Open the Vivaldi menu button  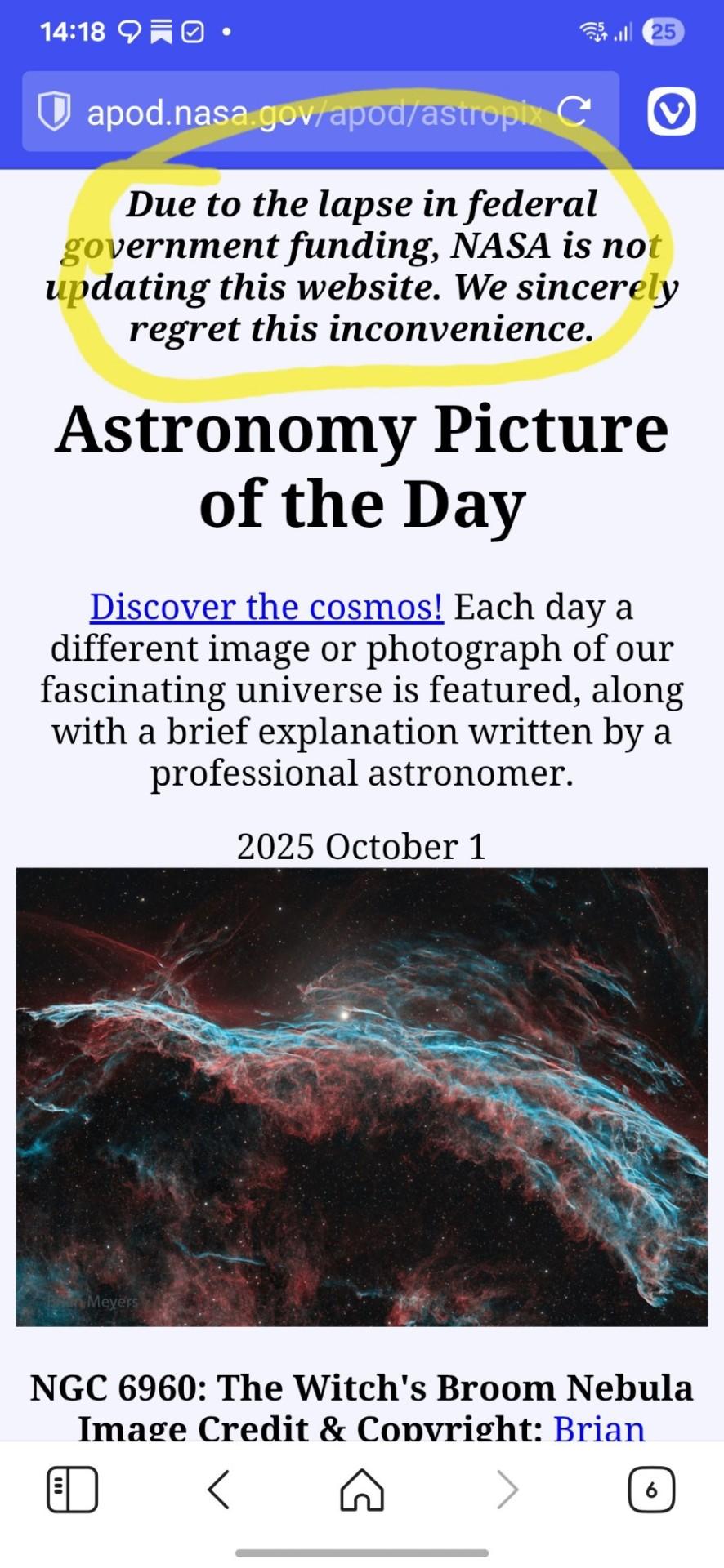click(672, 112)
